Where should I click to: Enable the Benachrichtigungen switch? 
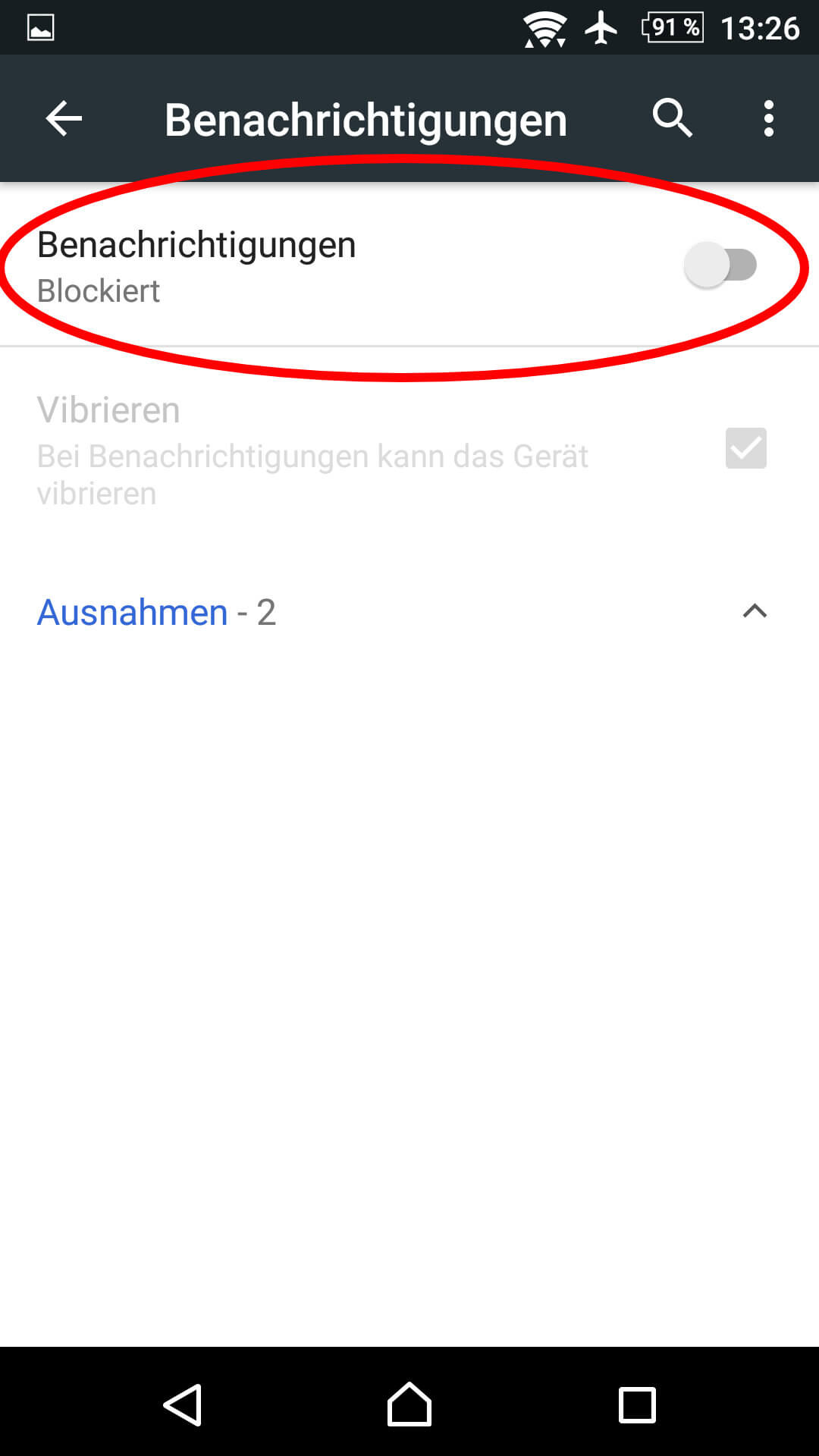pyautogui.click(x=720, y=265)
